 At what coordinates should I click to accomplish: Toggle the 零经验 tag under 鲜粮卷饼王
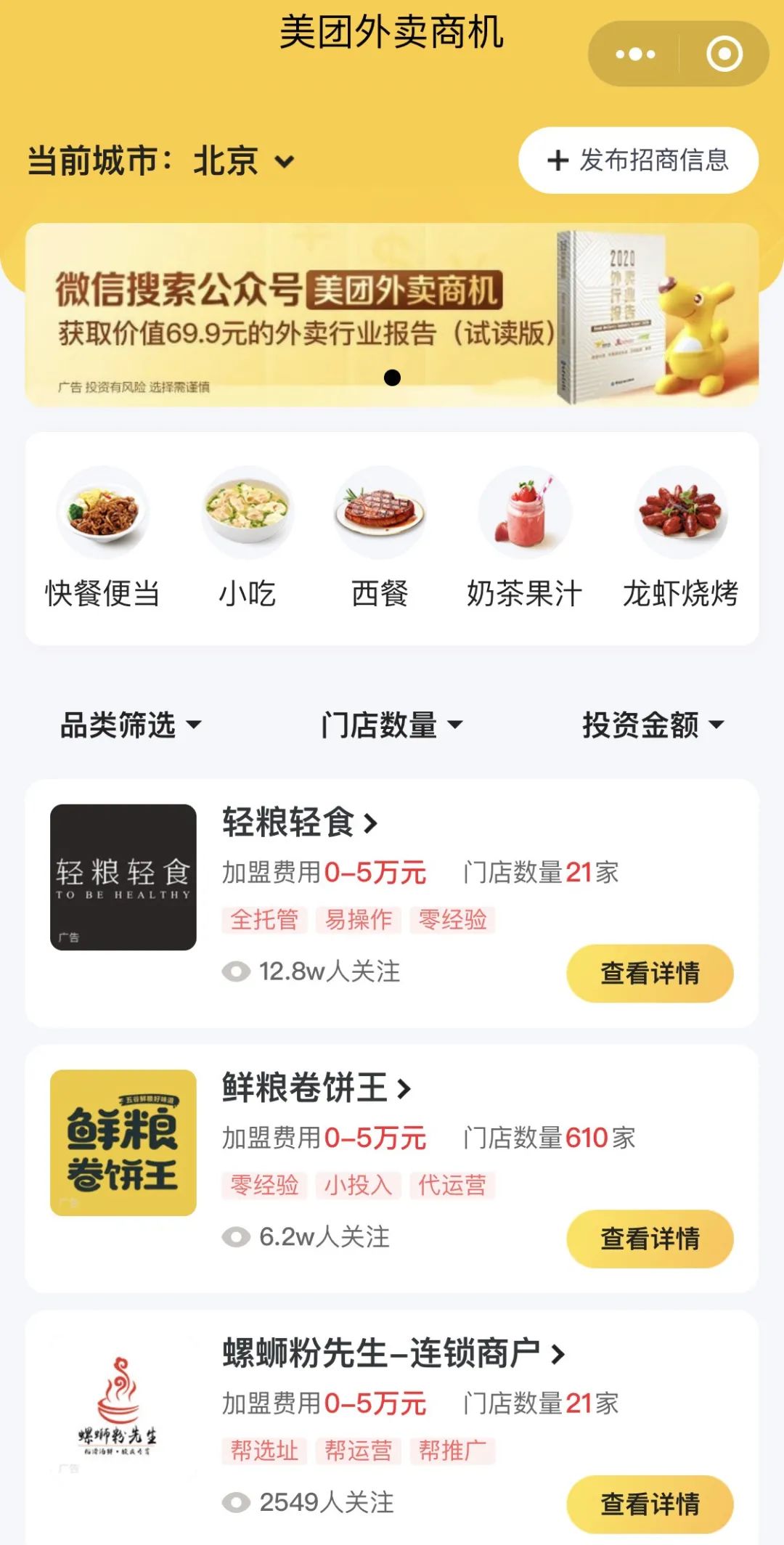point(264,1185)
